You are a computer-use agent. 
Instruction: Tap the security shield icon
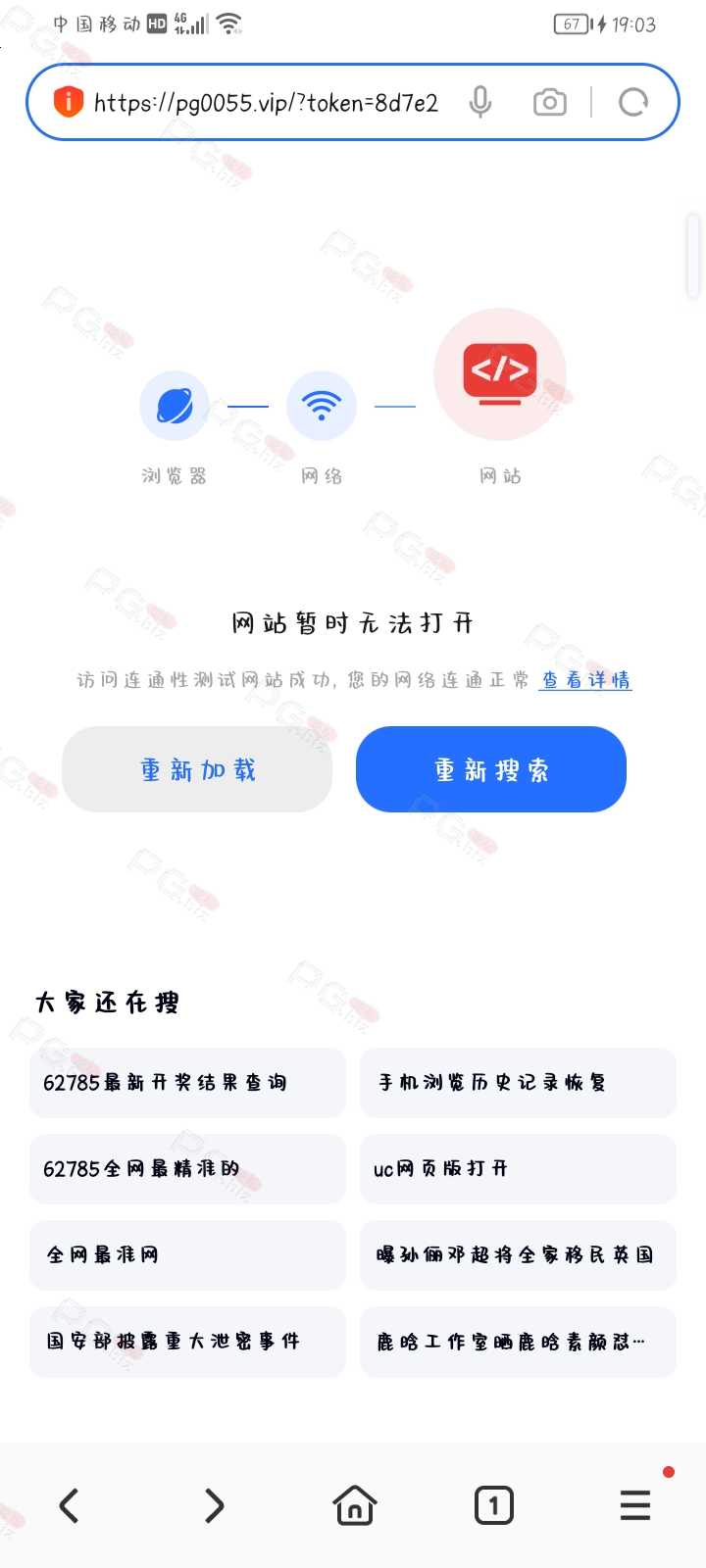[68, 102]
